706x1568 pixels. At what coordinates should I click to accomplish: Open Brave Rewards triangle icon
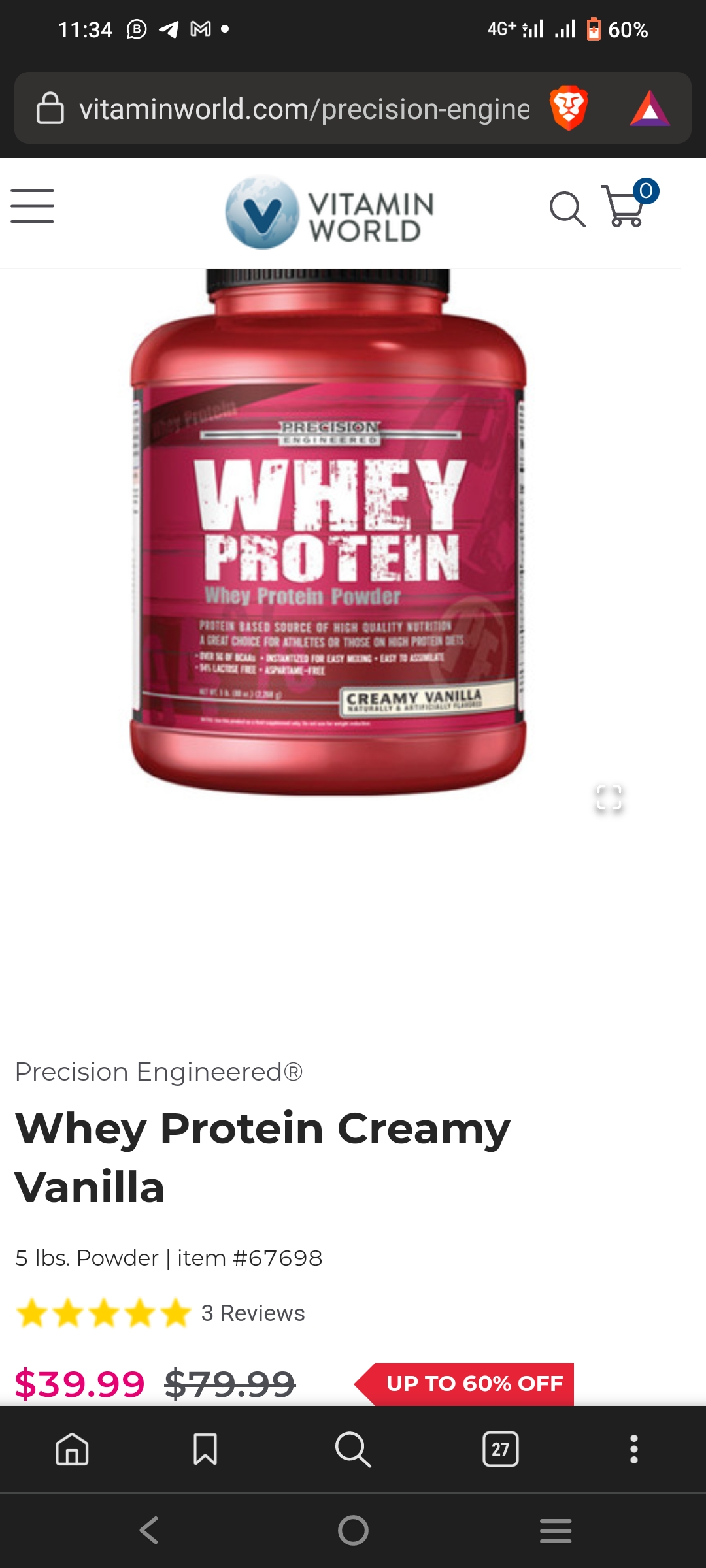tap(649, 108)
